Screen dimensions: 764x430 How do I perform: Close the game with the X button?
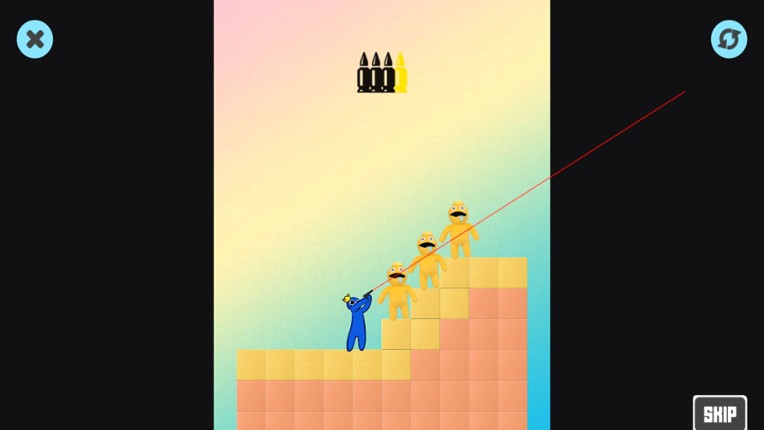click(34, 39)
